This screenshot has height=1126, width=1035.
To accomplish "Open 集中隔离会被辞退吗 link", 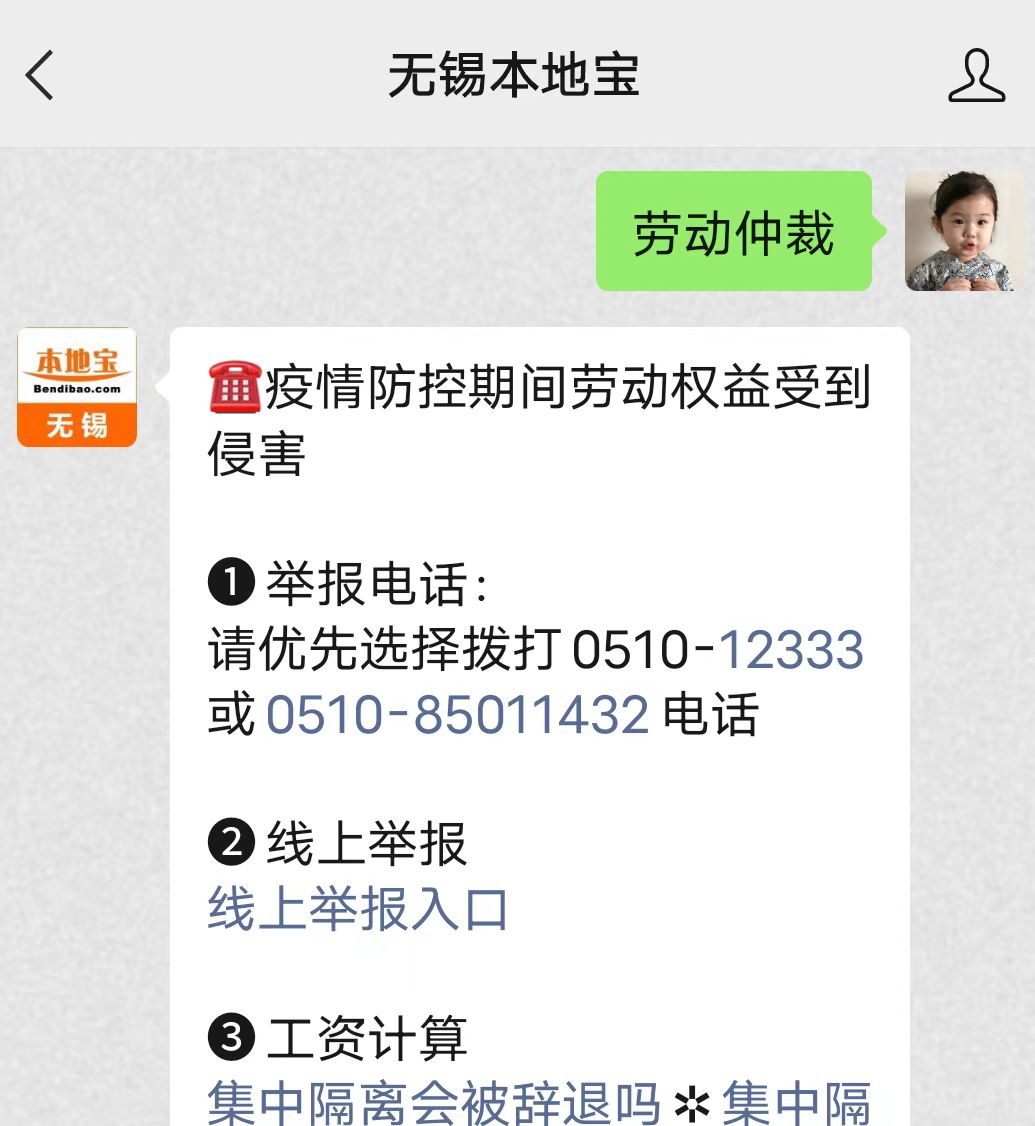I will [x=434, y=1103].
